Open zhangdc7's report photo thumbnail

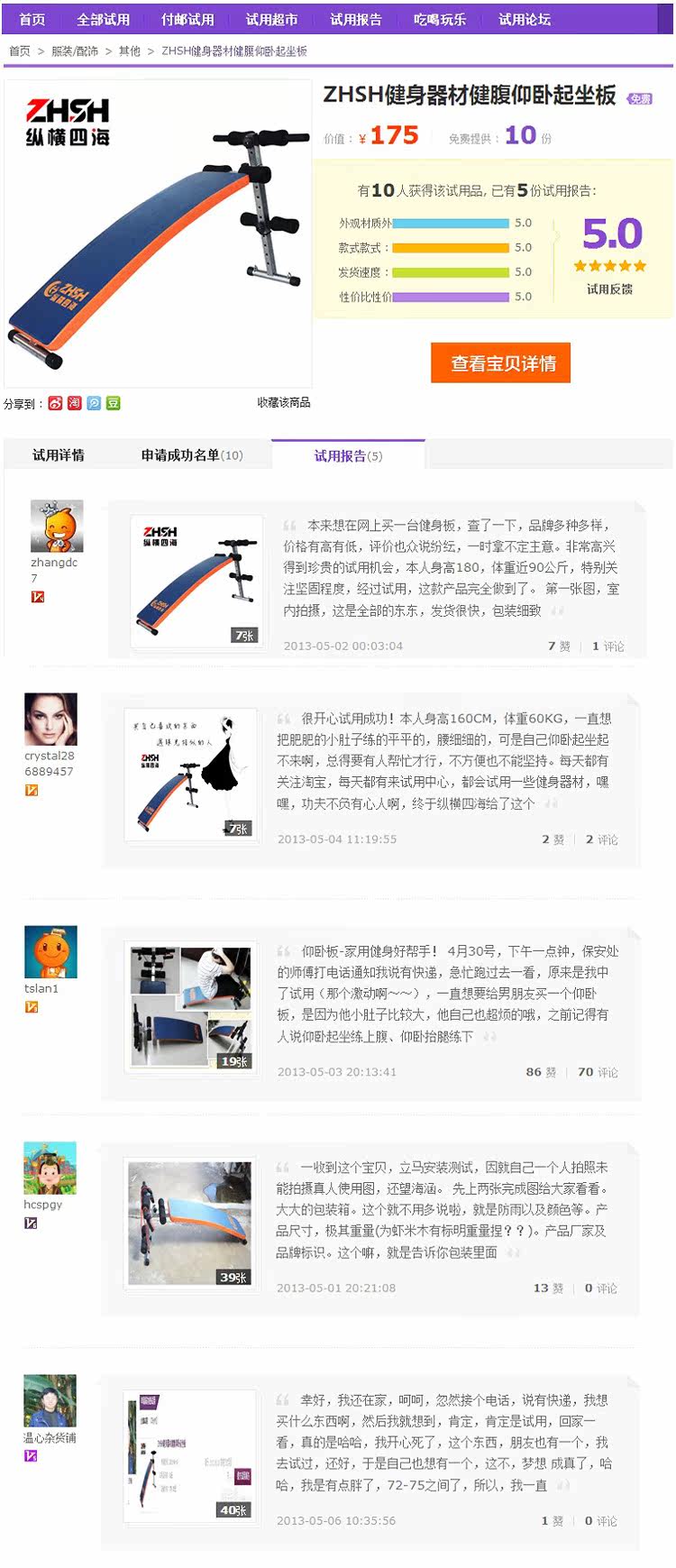(x=196, y=580)
